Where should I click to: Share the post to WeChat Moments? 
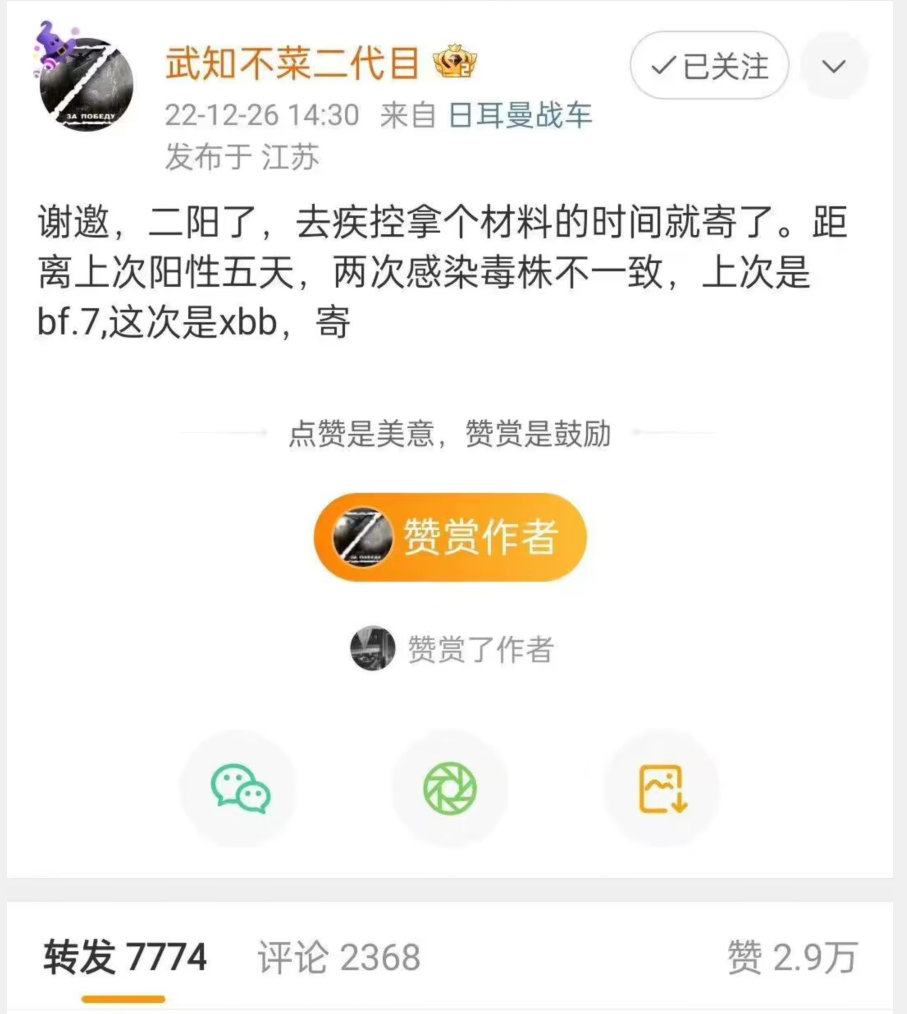[x=450, y=788]
